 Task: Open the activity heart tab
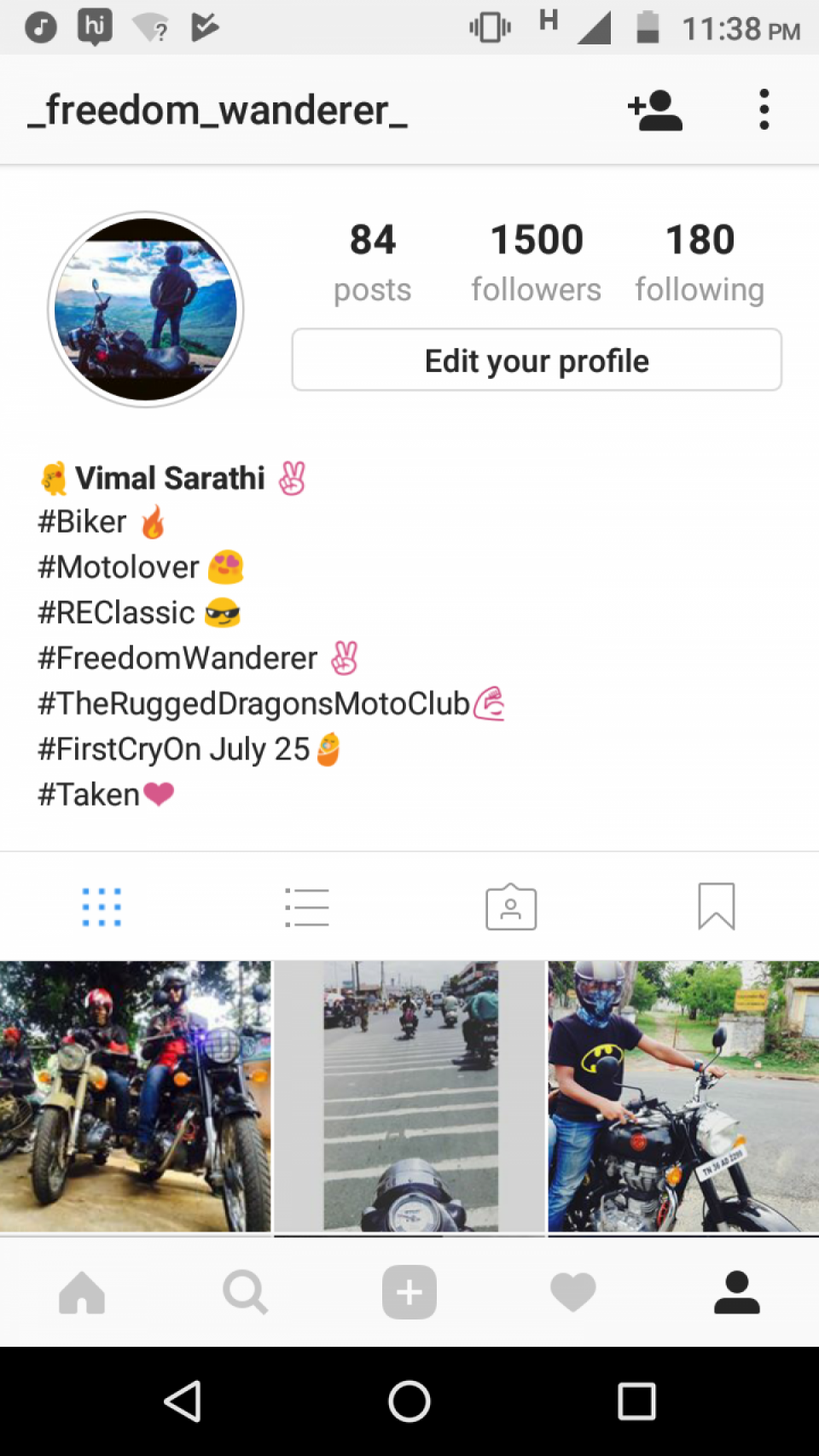[573, 1292]
